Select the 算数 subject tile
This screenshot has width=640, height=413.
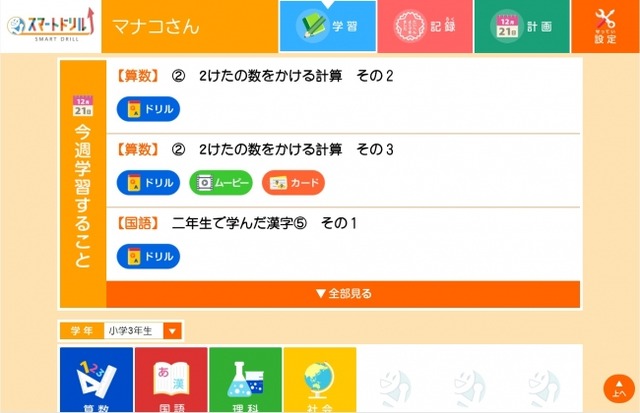(97, 380)
